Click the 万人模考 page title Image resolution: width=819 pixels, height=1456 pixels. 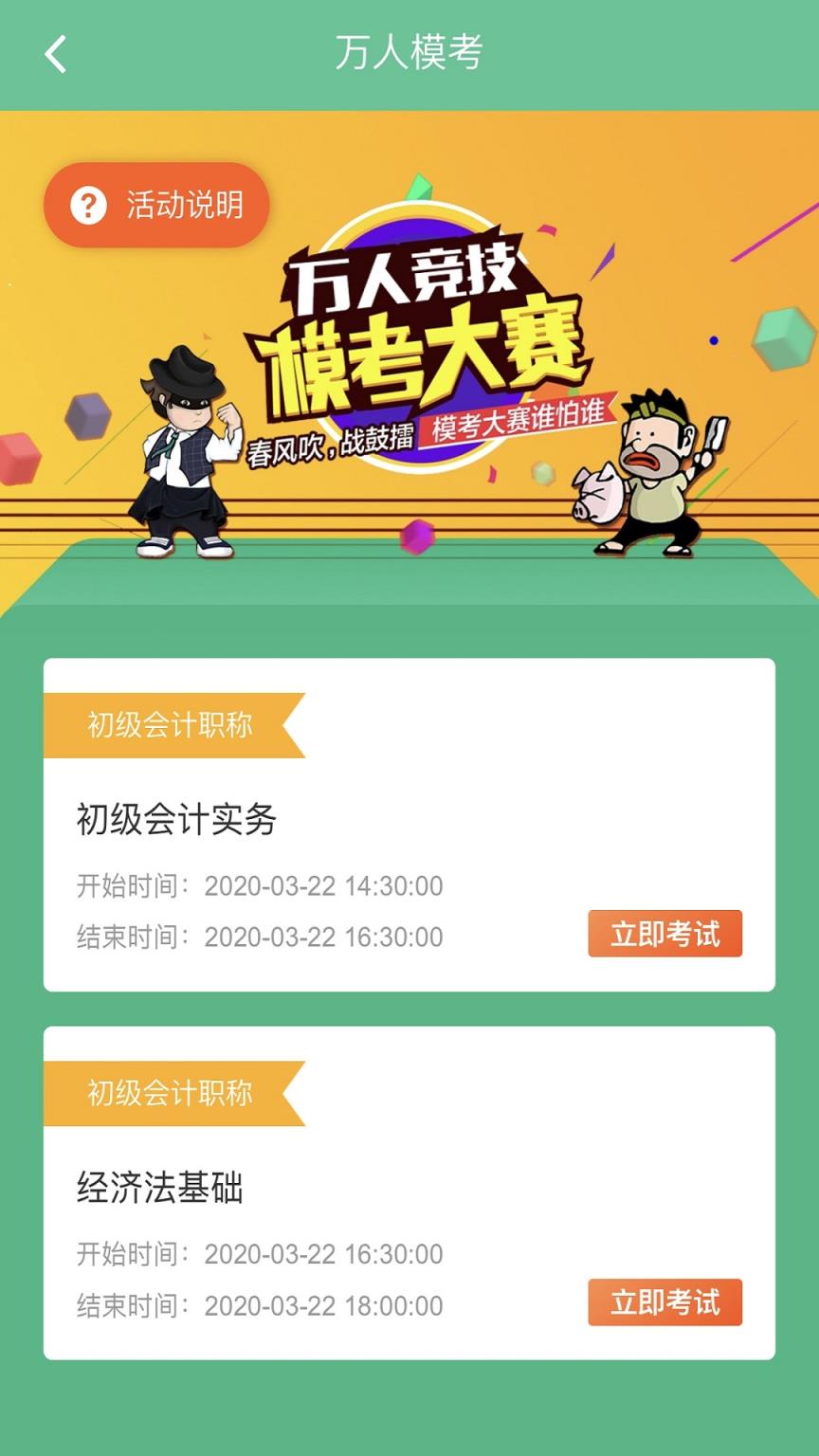(x=409, y=55)
